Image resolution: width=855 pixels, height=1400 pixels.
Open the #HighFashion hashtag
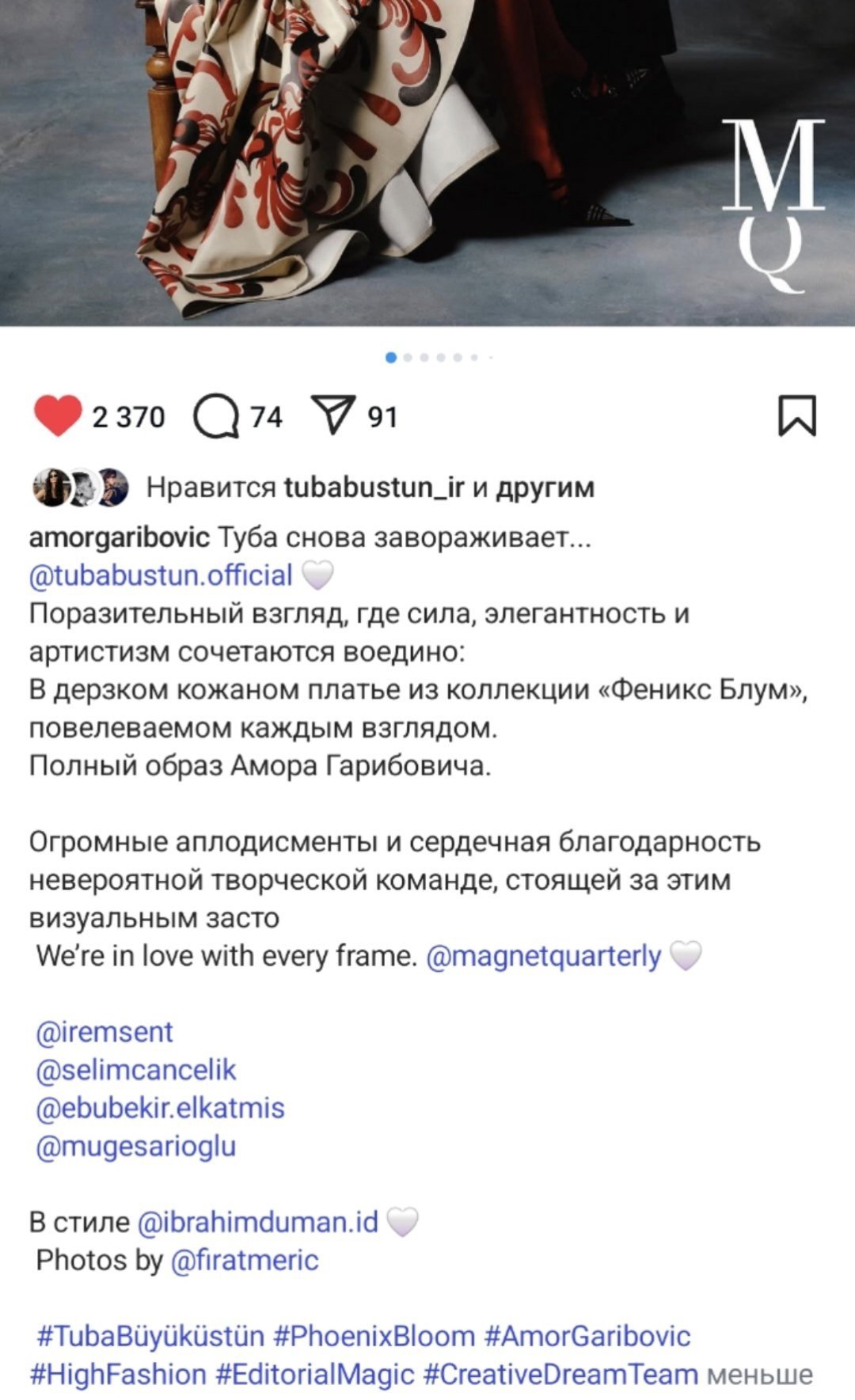[x=118, y=1374]
